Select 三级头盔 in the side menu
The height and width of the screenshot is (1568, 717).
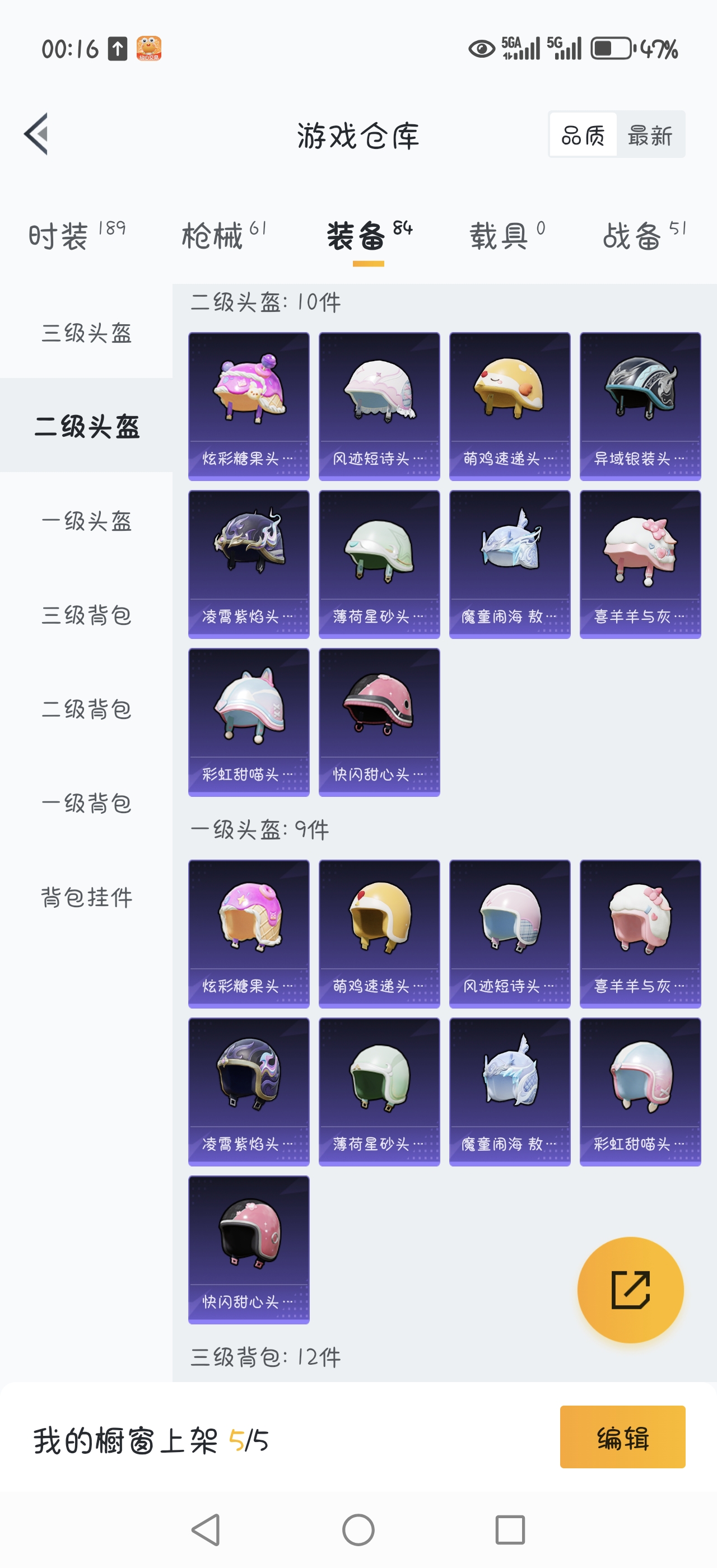(86, 333)
